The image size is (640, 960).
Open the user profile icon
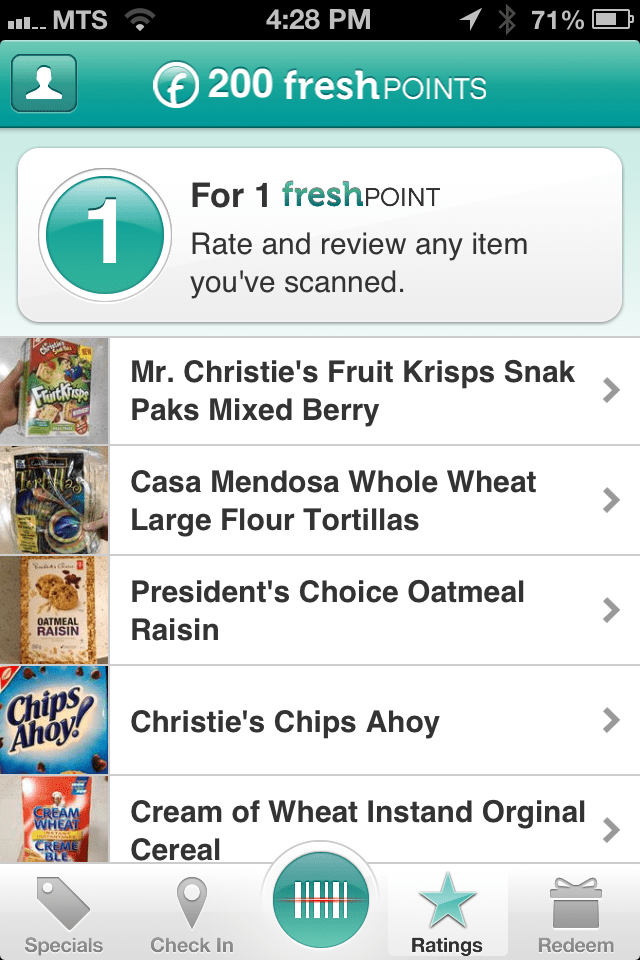(x=44, y=85)
